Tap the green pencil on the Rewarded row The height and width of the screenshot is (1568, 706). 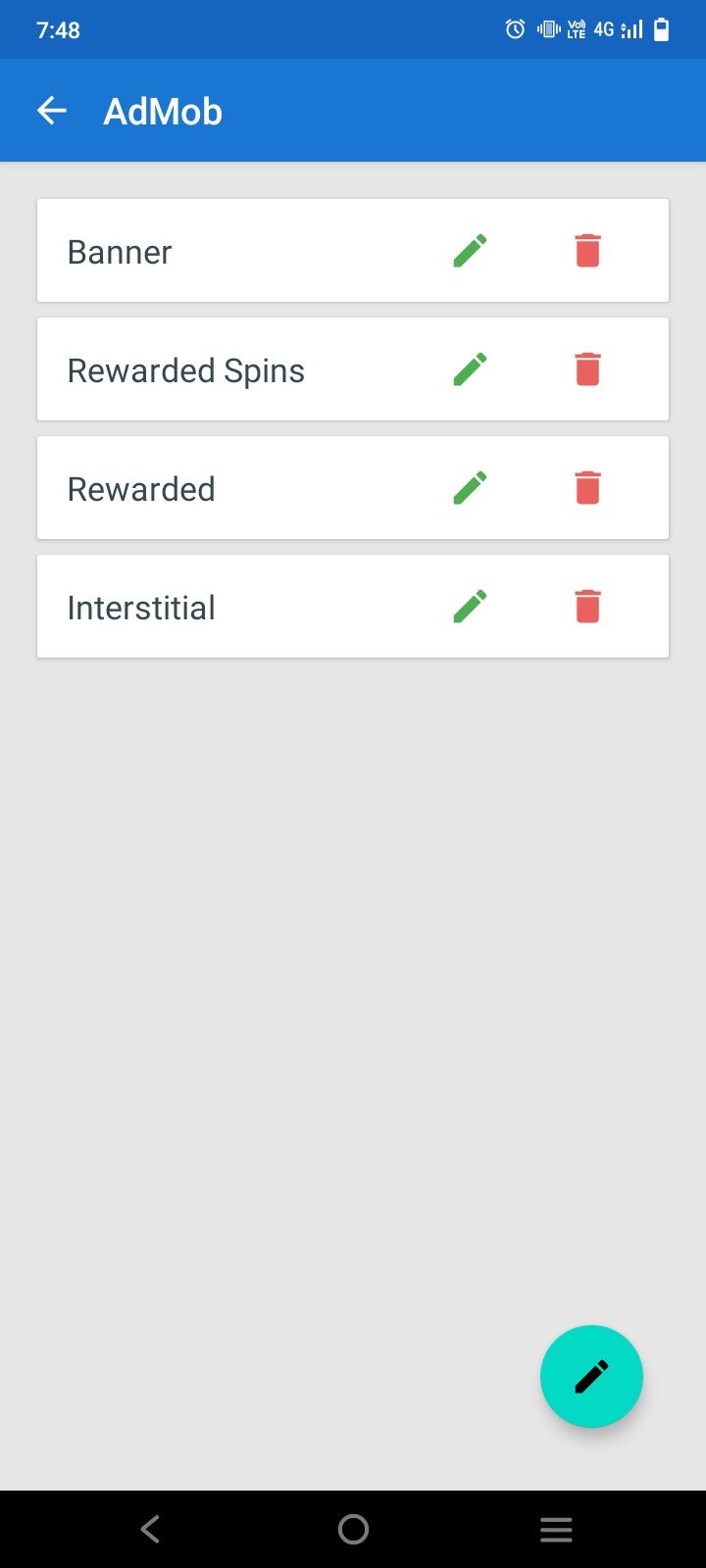tap(470, 488)
